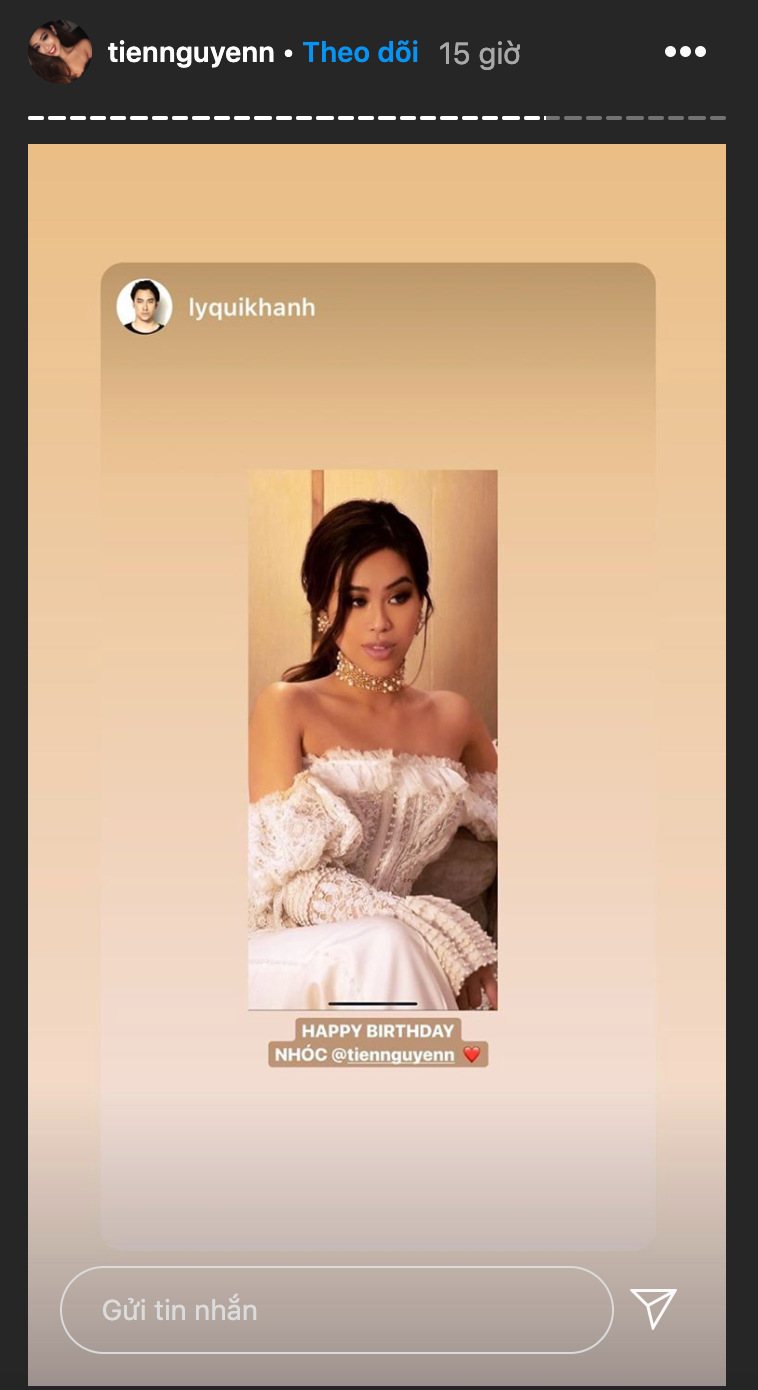Share story with the paper plane icon
The height and width of the screenshot is (1390, 758).
[x=653, y=1308]
